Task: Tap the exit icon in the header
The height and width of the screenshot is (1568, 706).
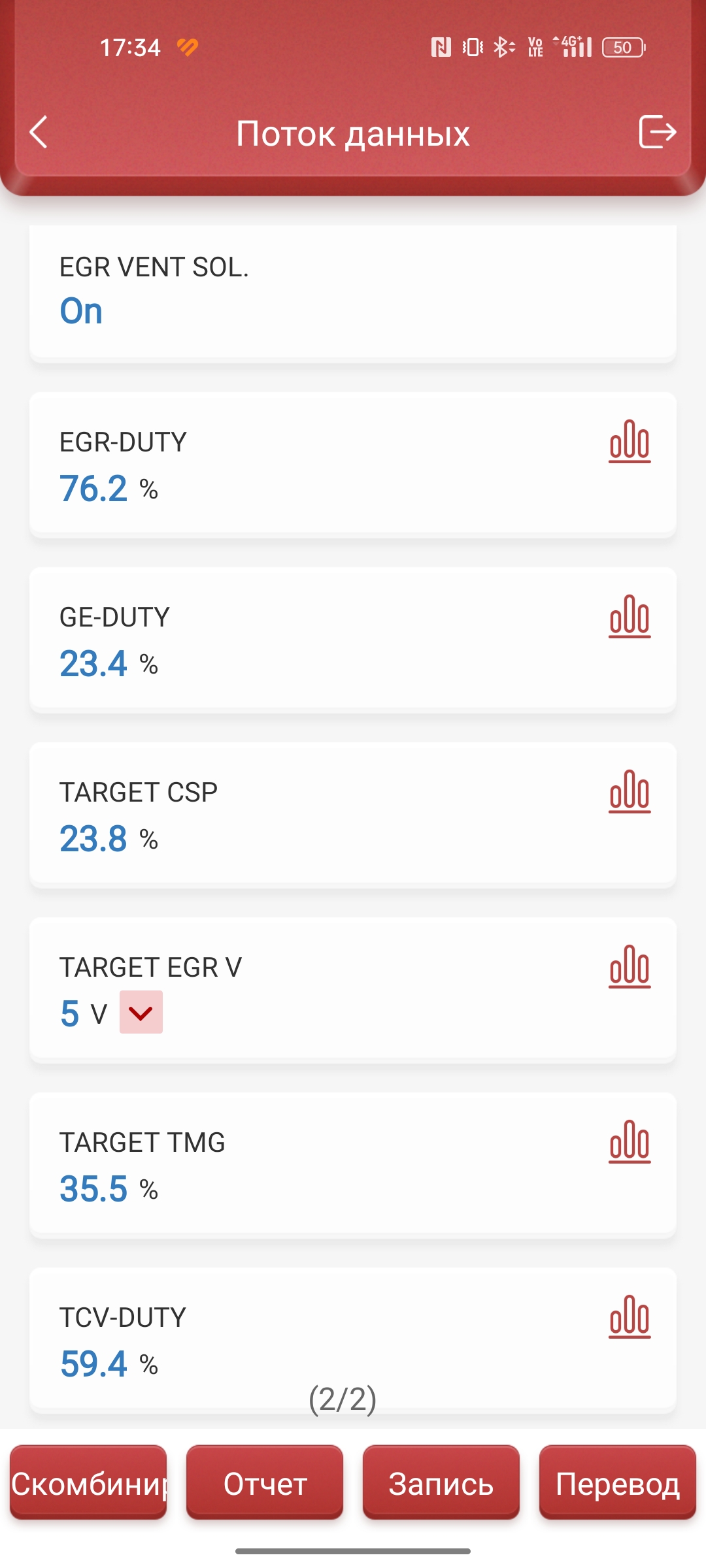Action: coord(656,132)
